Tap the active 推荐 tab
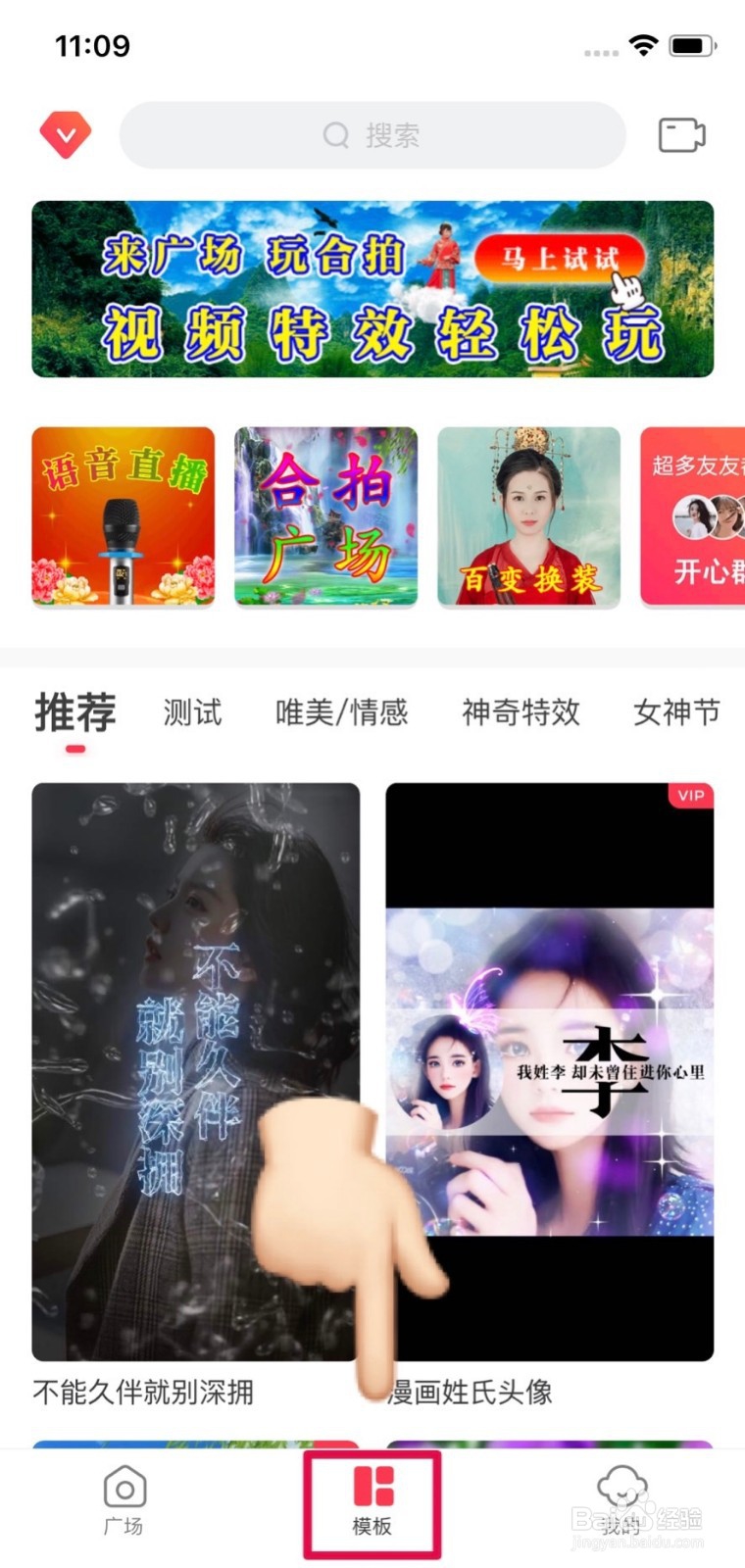 pos(74,712)
